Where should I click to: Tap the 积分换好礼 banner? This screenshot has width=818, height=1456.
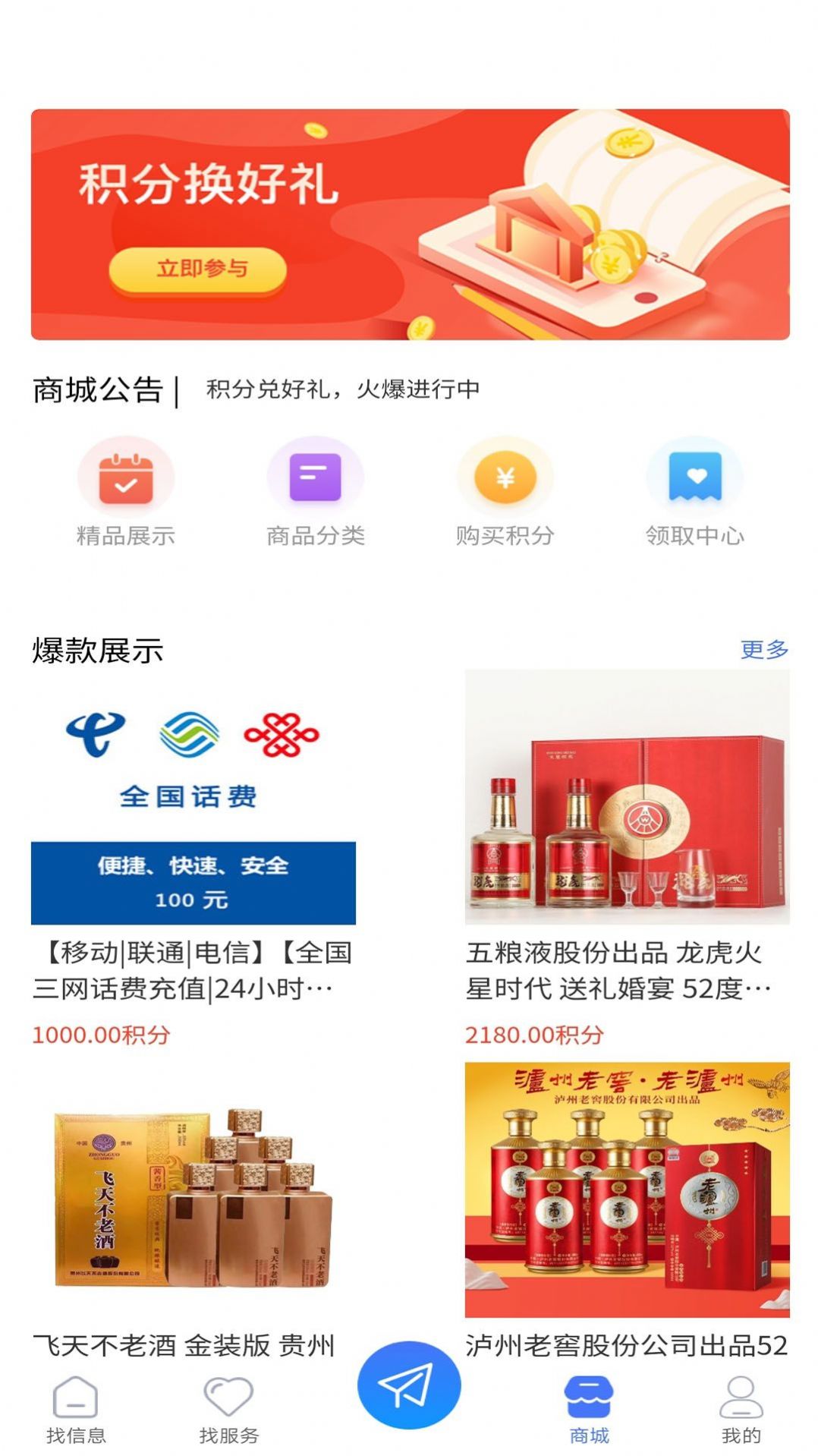[409, 222]
